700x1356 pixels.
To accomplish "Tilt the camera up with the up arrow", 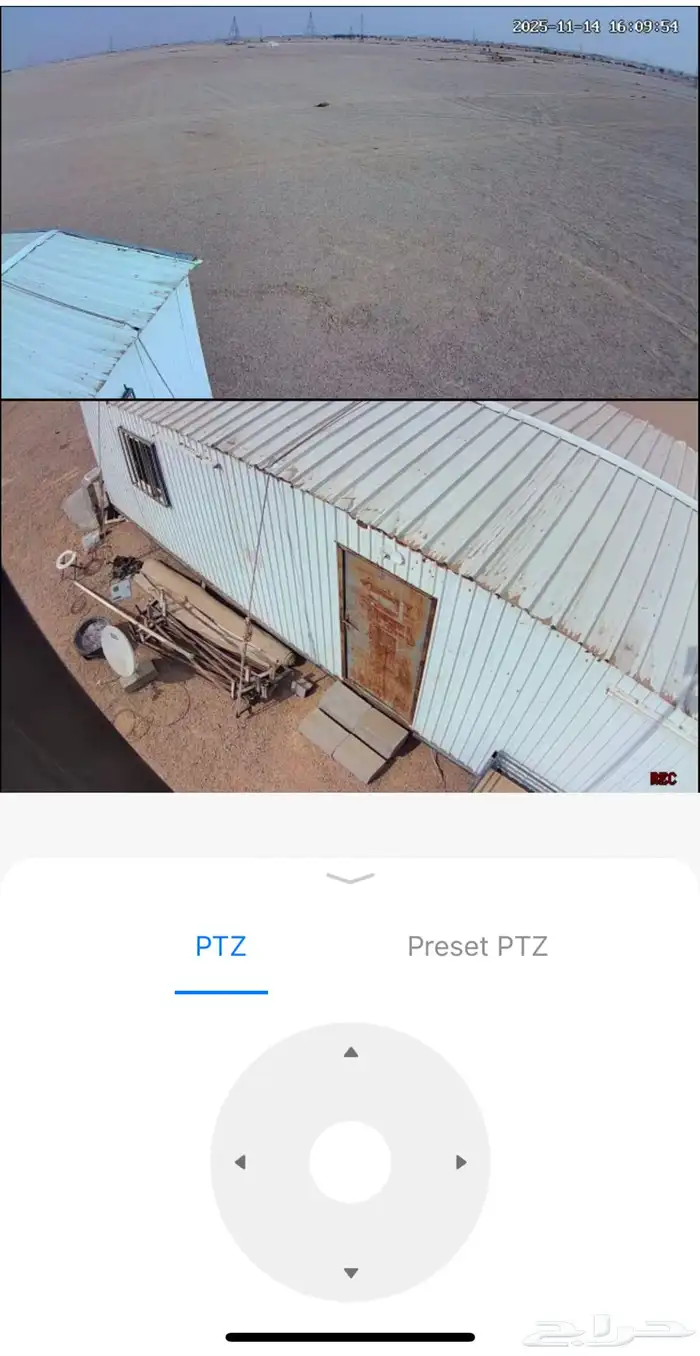I will point(350,1052).
